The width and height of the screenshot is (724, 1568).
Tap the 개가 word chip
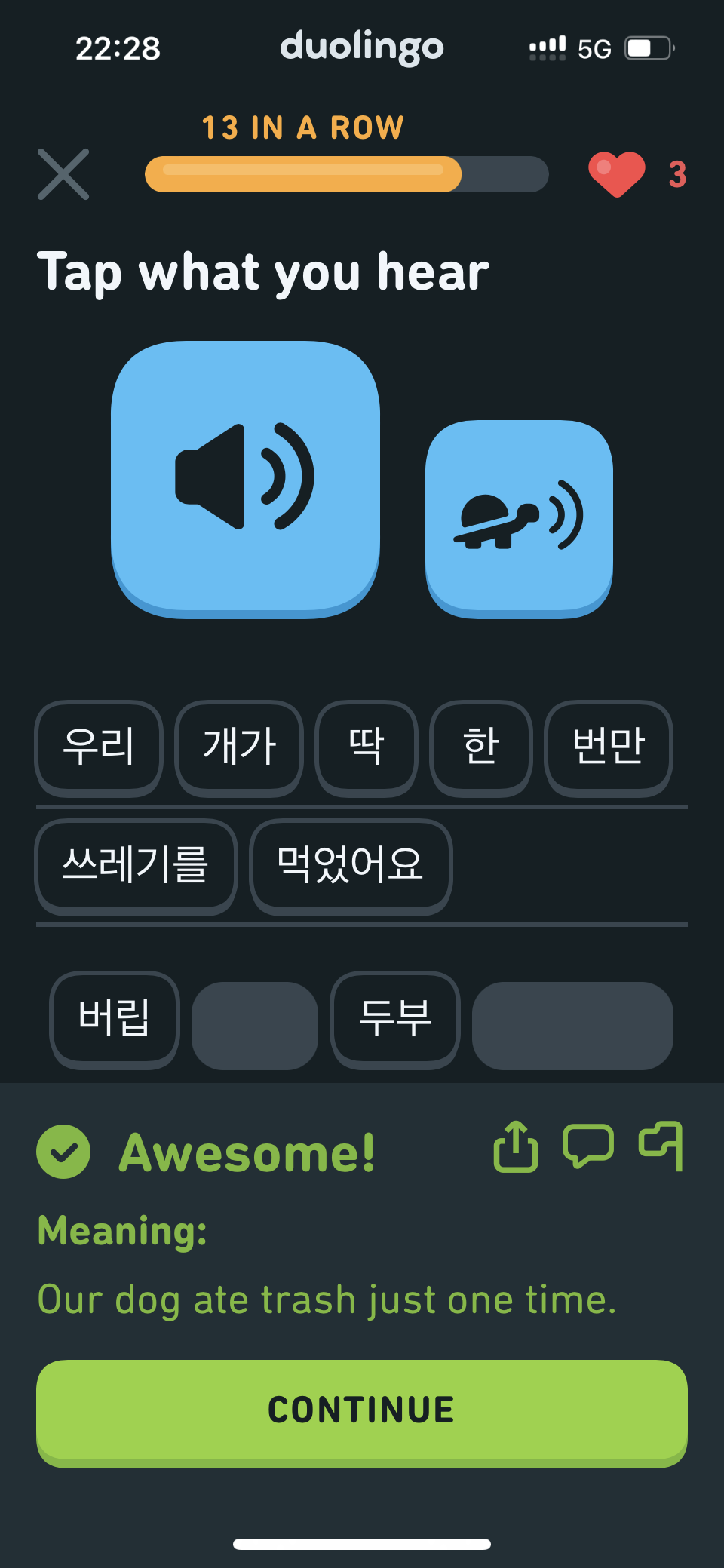[x=239, y=747]
